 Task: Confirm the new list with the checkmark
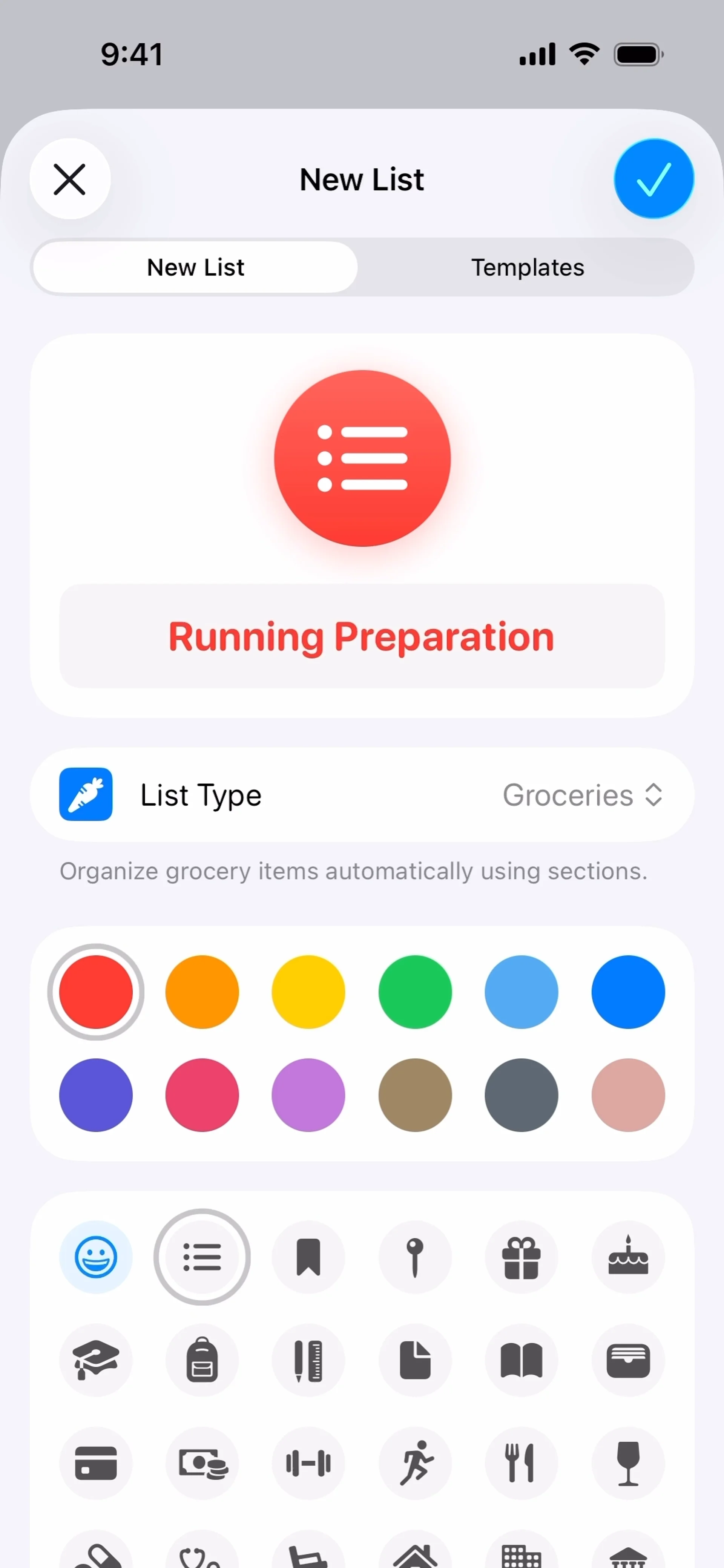653,179
